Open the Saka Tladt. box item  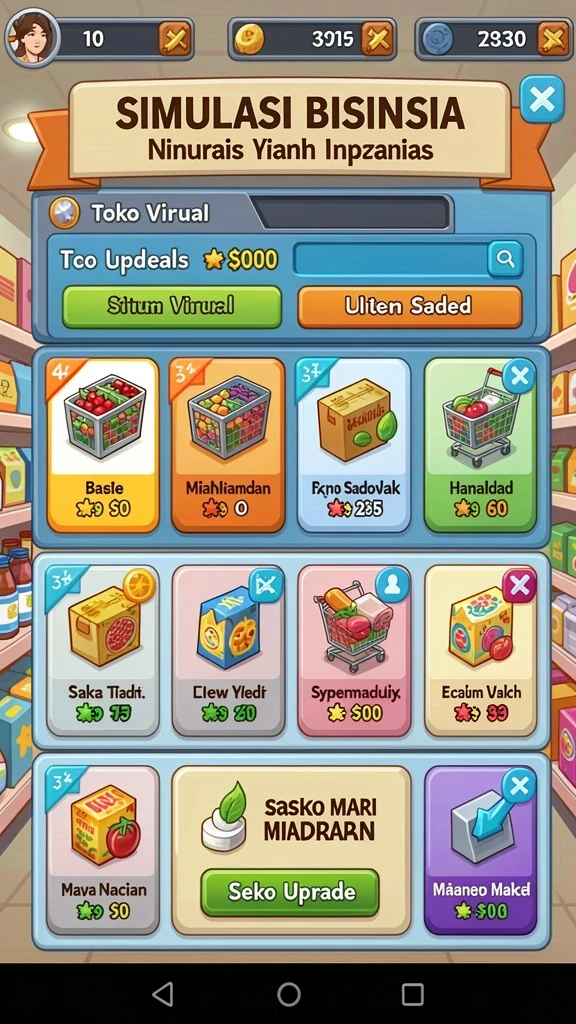tap(103, 650)
